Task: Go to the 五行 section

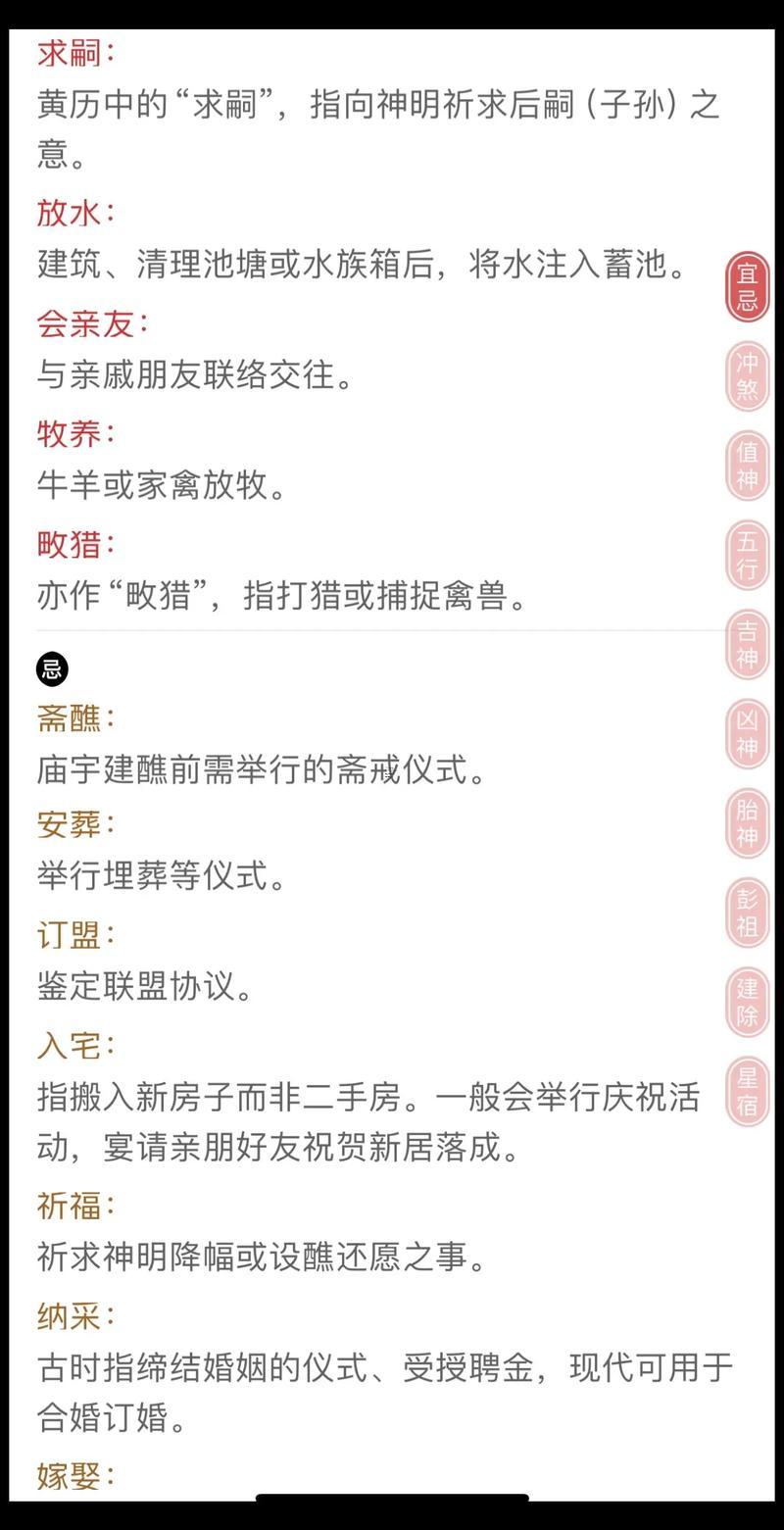Action: 747,555
